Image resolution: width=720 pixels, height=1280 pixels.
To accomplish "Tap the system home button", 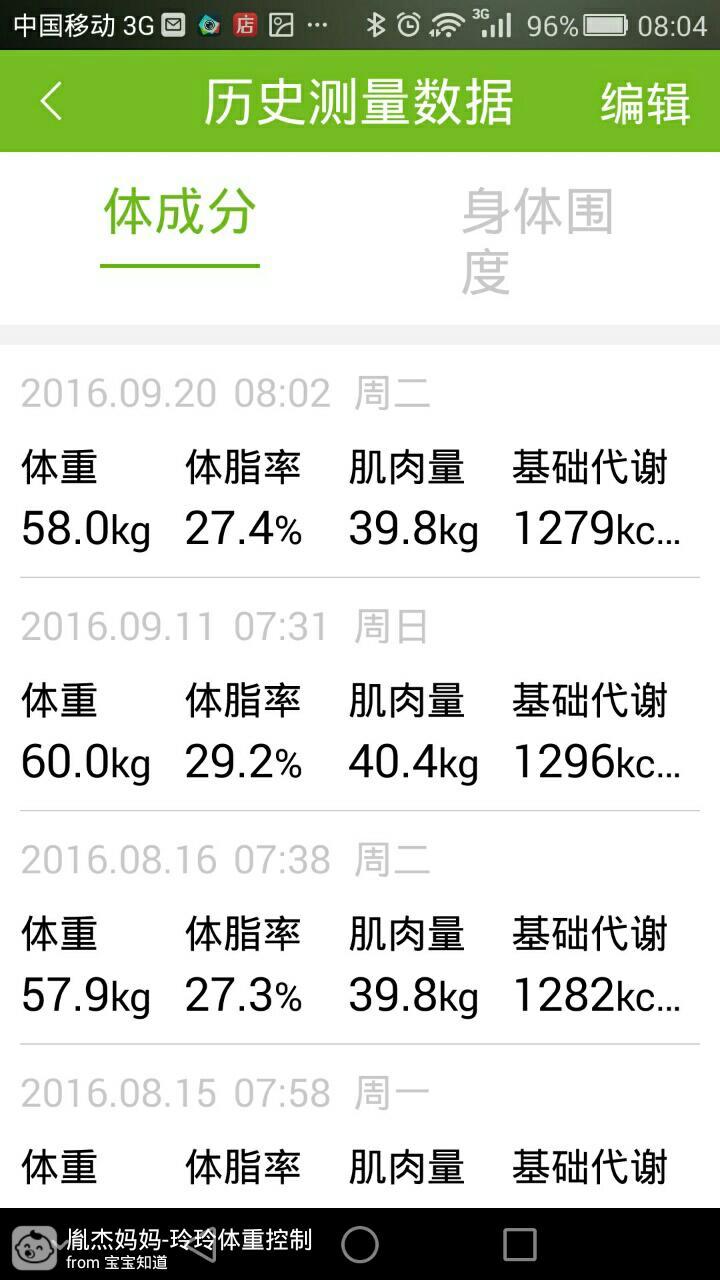I will click(360, 1245).
